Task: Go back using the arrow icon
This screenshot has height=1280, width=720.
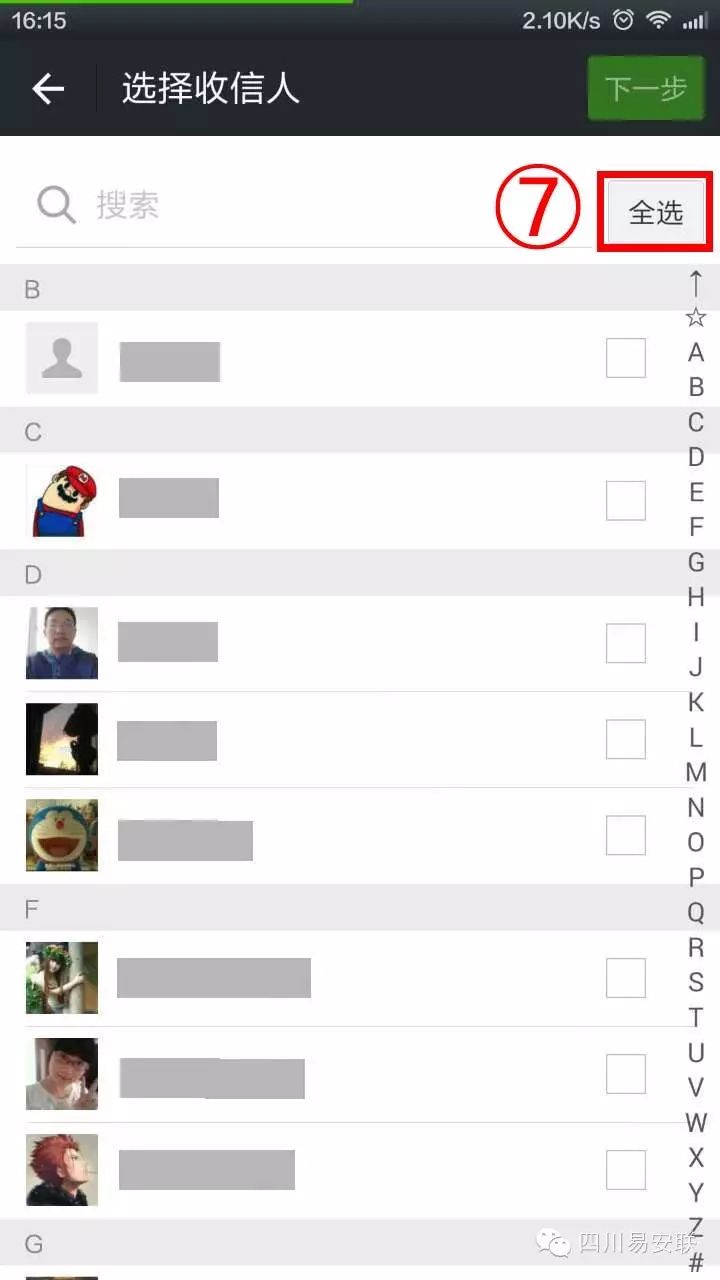Action: tap(48, 89)
